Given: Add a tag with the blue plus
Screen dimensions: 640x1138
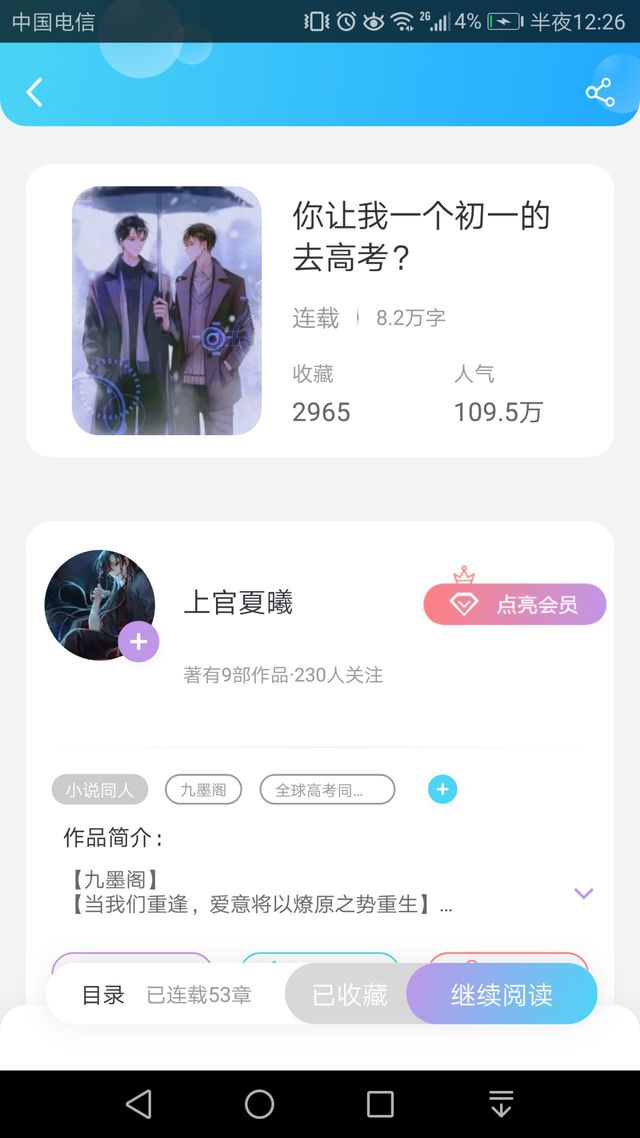Looking at the screenshot, I should click(x=443, y=789).
